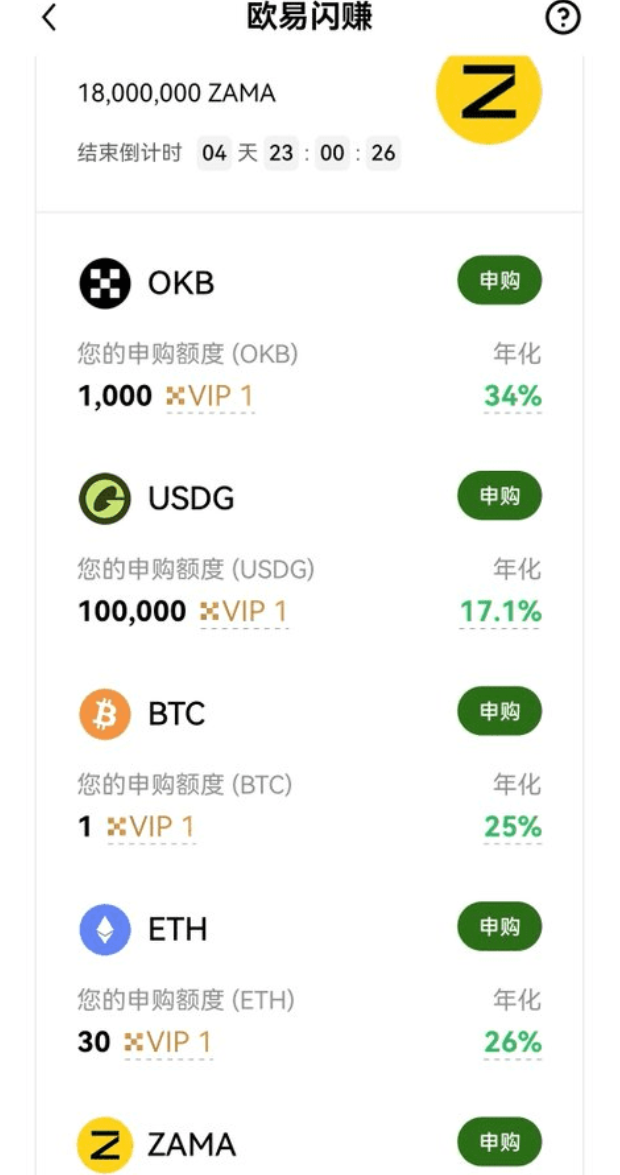Tap the 申购 button for BTC

click(499, 711)
